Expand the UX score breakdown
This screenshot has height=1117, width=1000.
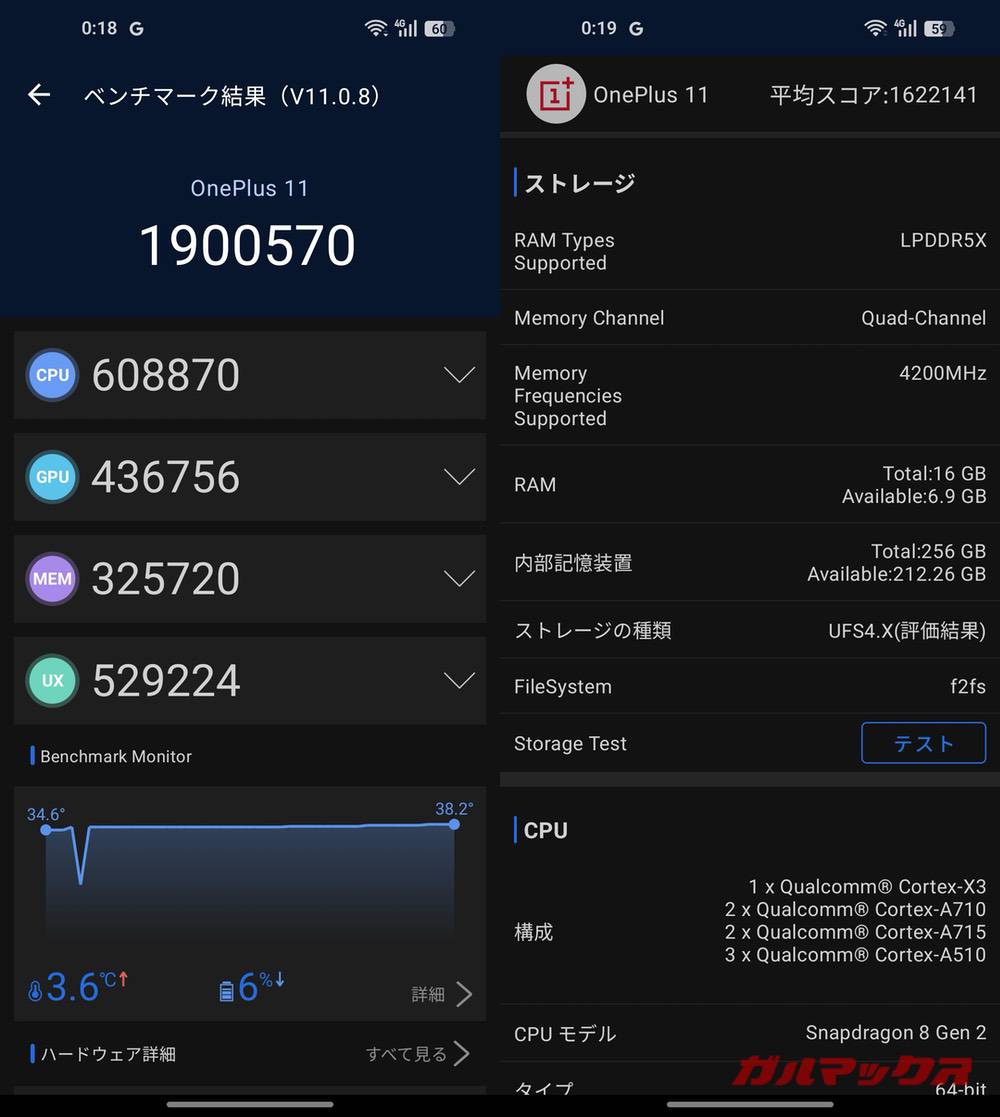pos(459,680)
